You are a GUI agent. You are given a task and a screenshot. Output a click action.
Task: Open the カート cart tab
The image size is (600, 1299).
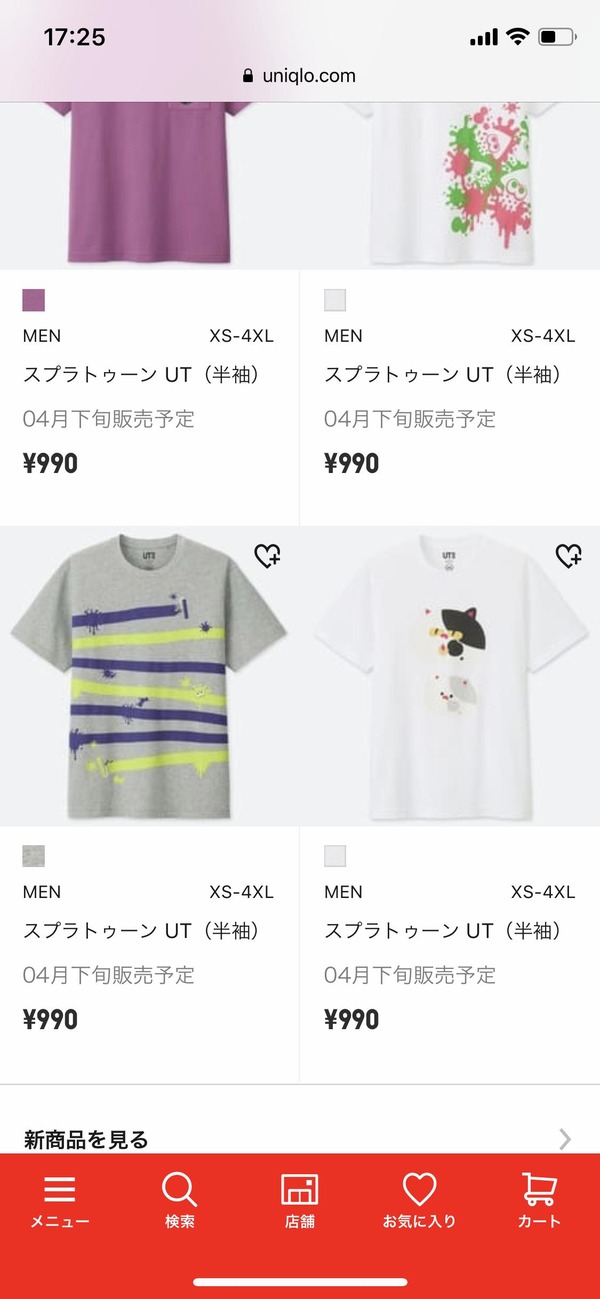click(x=540, y=1202)
